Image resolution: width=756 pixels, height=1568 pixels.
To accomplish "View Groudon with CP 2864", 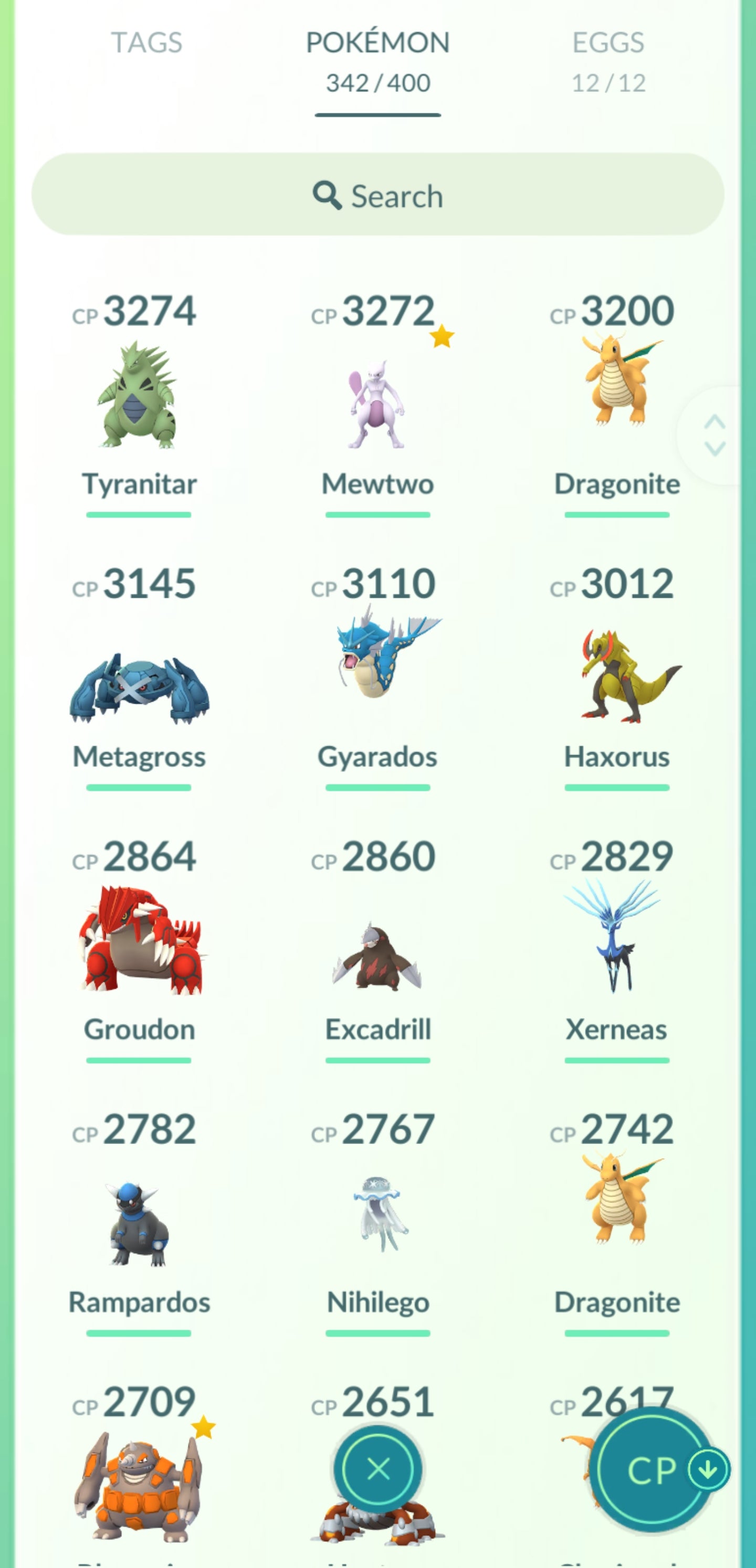I will click(x=139, y=940).
